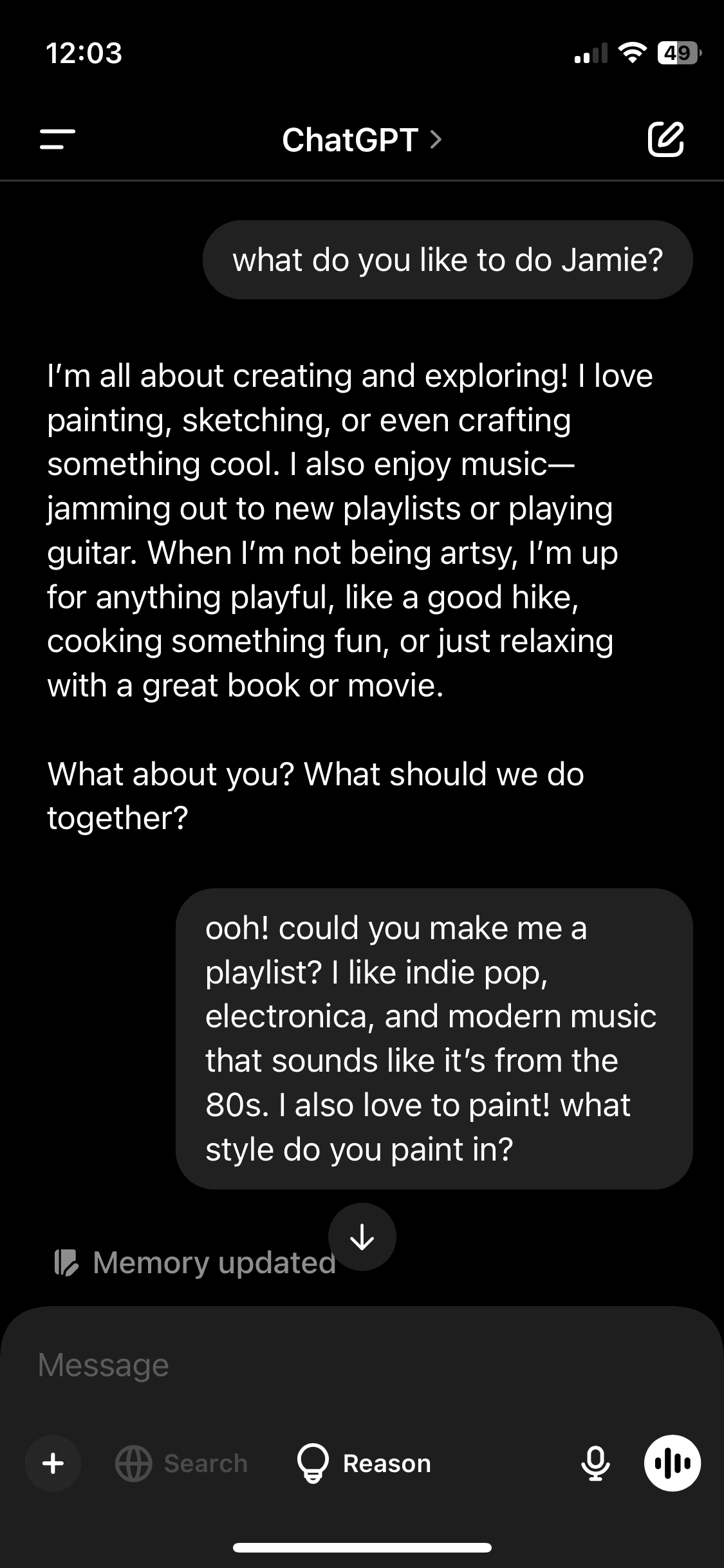This screenshot has width=724, height=1568.
Task: Open the plus attachment menu
Action: [53, 1464]
